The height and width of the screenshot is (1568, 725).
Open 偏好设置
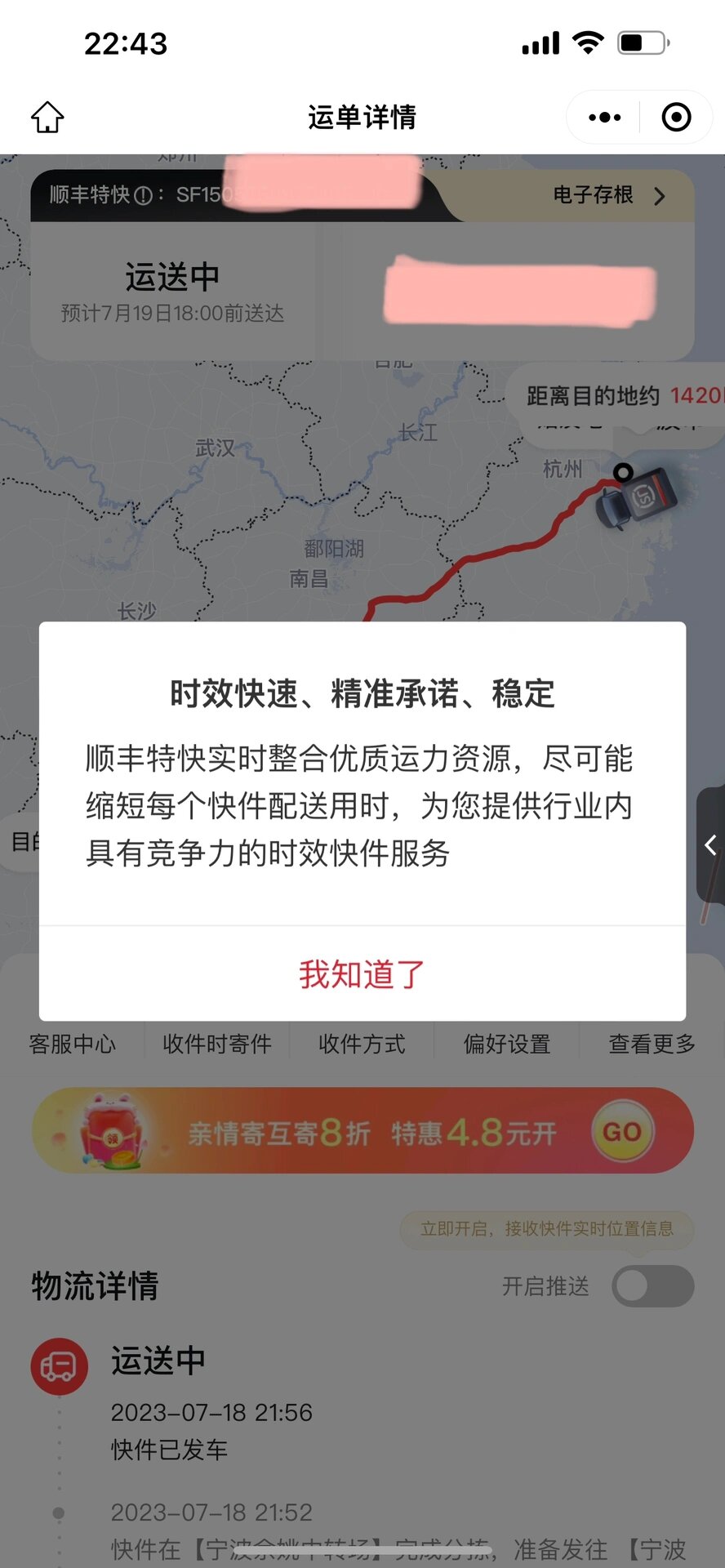point(507,1044)
